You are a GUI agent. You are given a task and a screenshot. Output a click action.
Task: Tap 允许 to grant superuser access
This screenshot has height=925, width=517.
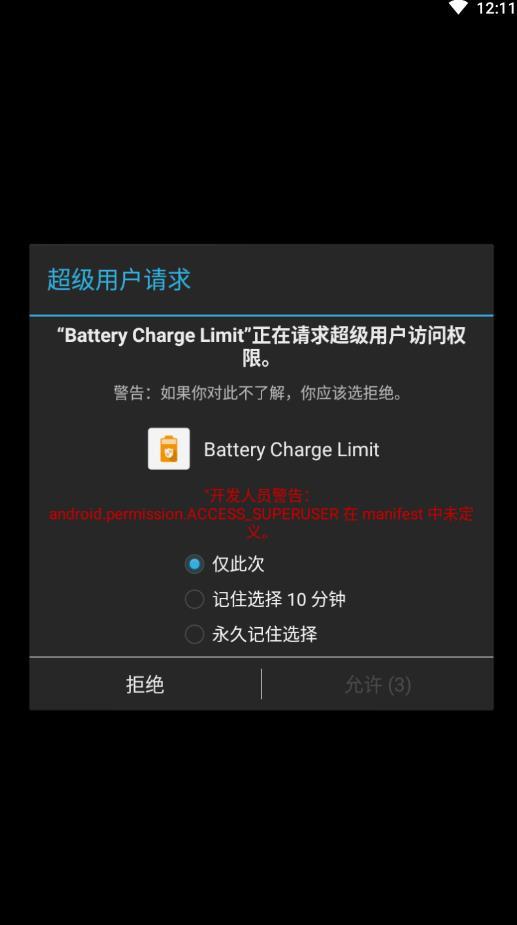pos(378,684)
